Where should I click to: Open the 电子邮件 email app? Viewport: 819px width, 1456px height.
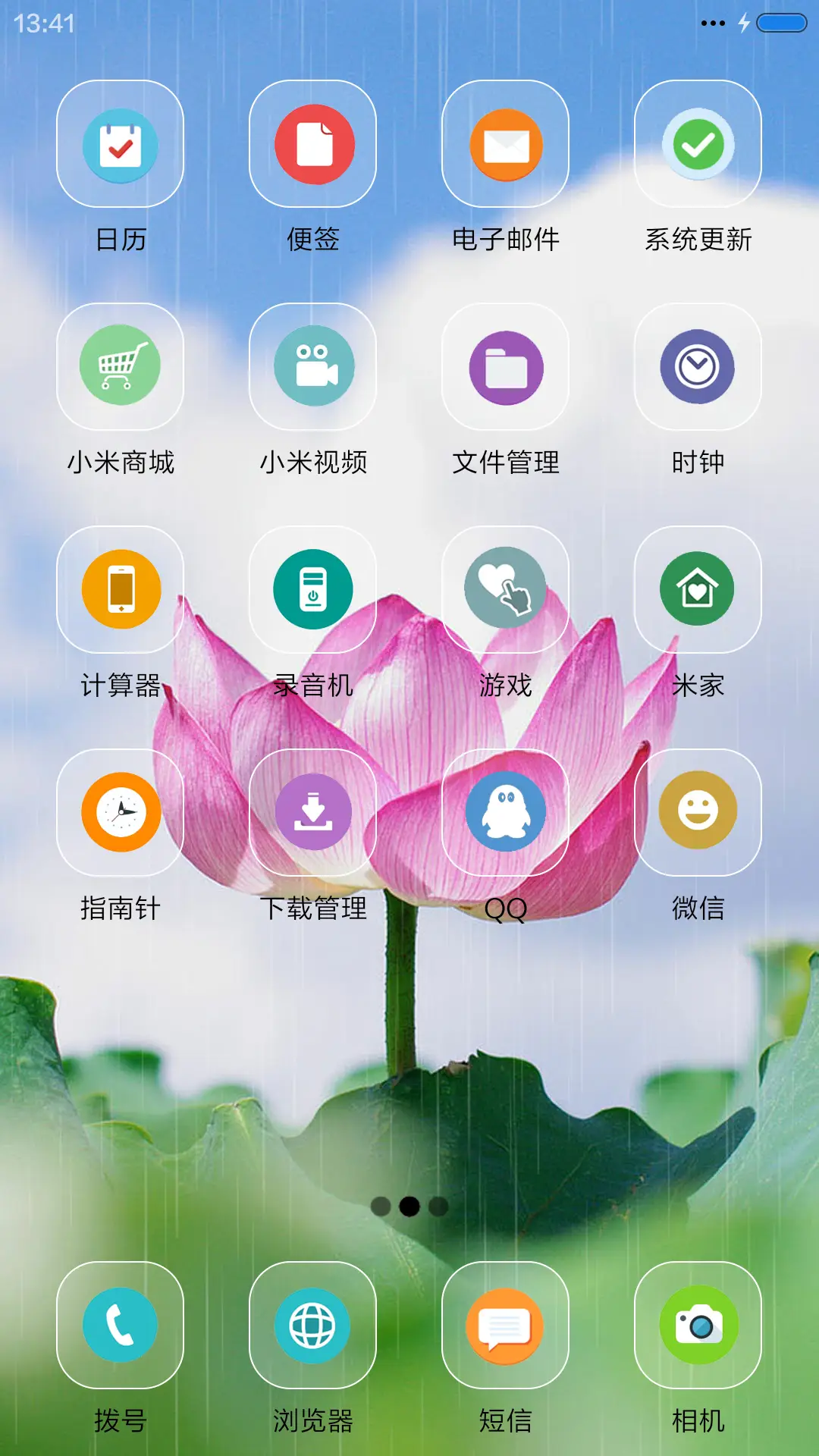tap(505, 146)
